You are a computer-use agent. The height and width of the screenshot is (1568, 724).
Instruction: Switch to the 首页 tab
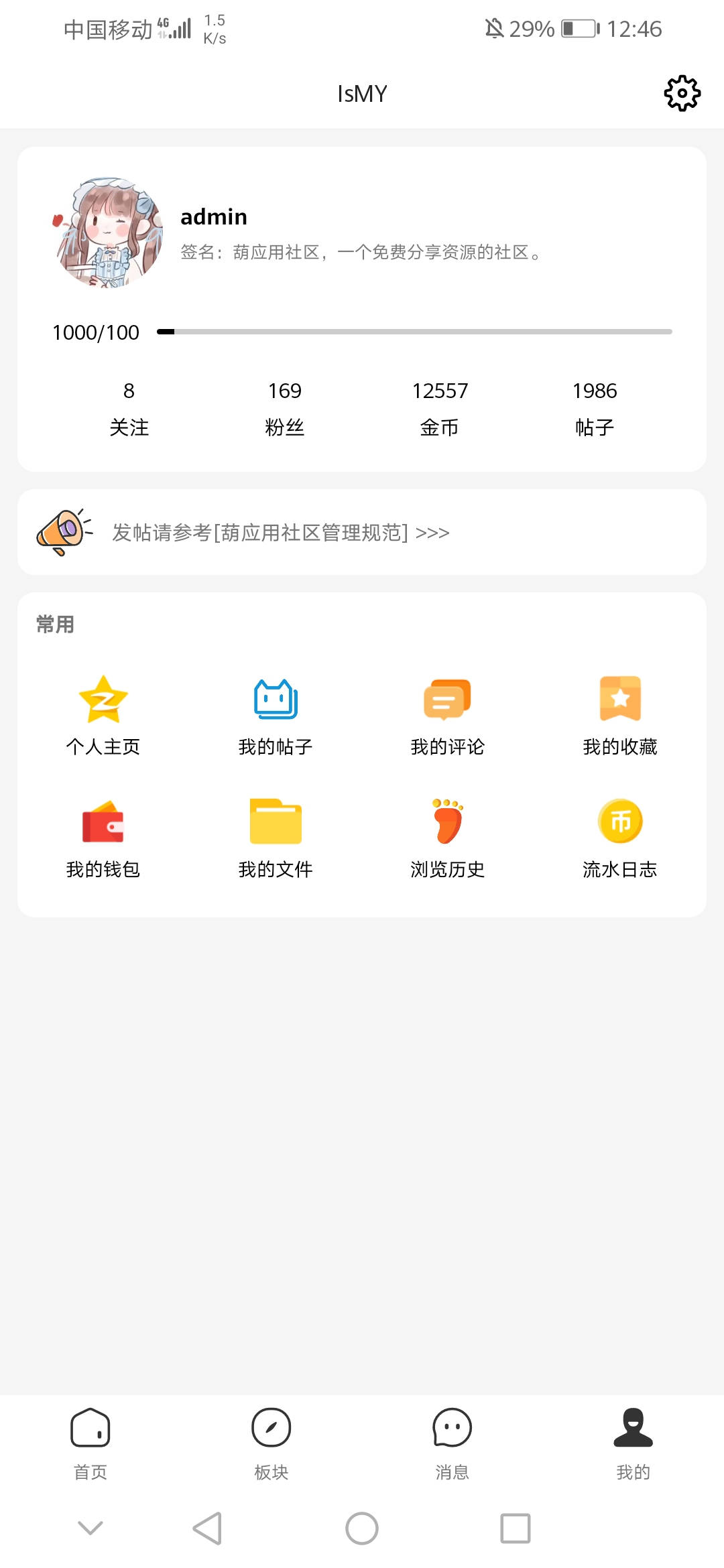[90, 1443]
